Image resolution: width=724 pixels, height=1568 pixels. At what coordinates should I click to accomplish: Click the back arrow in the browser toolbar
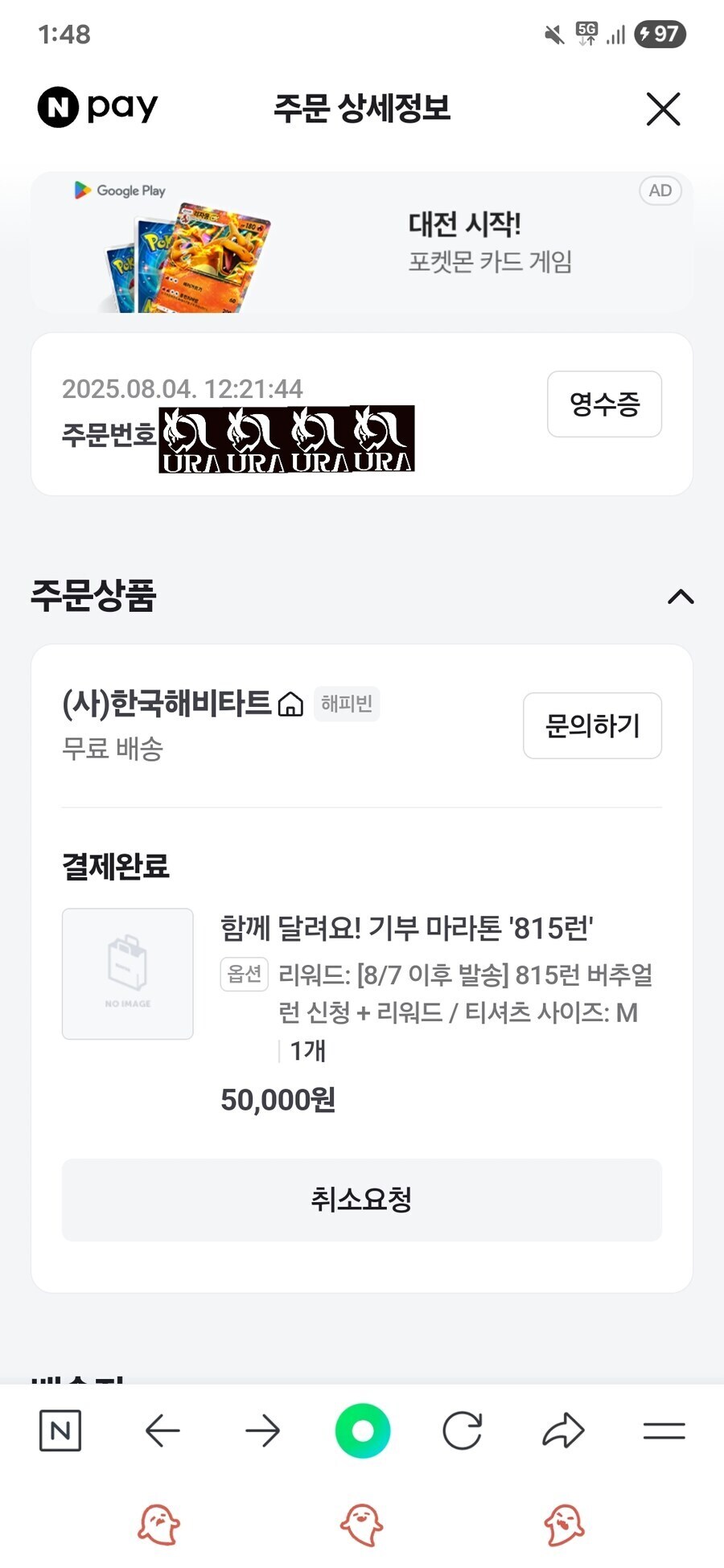pos(162,1430)
